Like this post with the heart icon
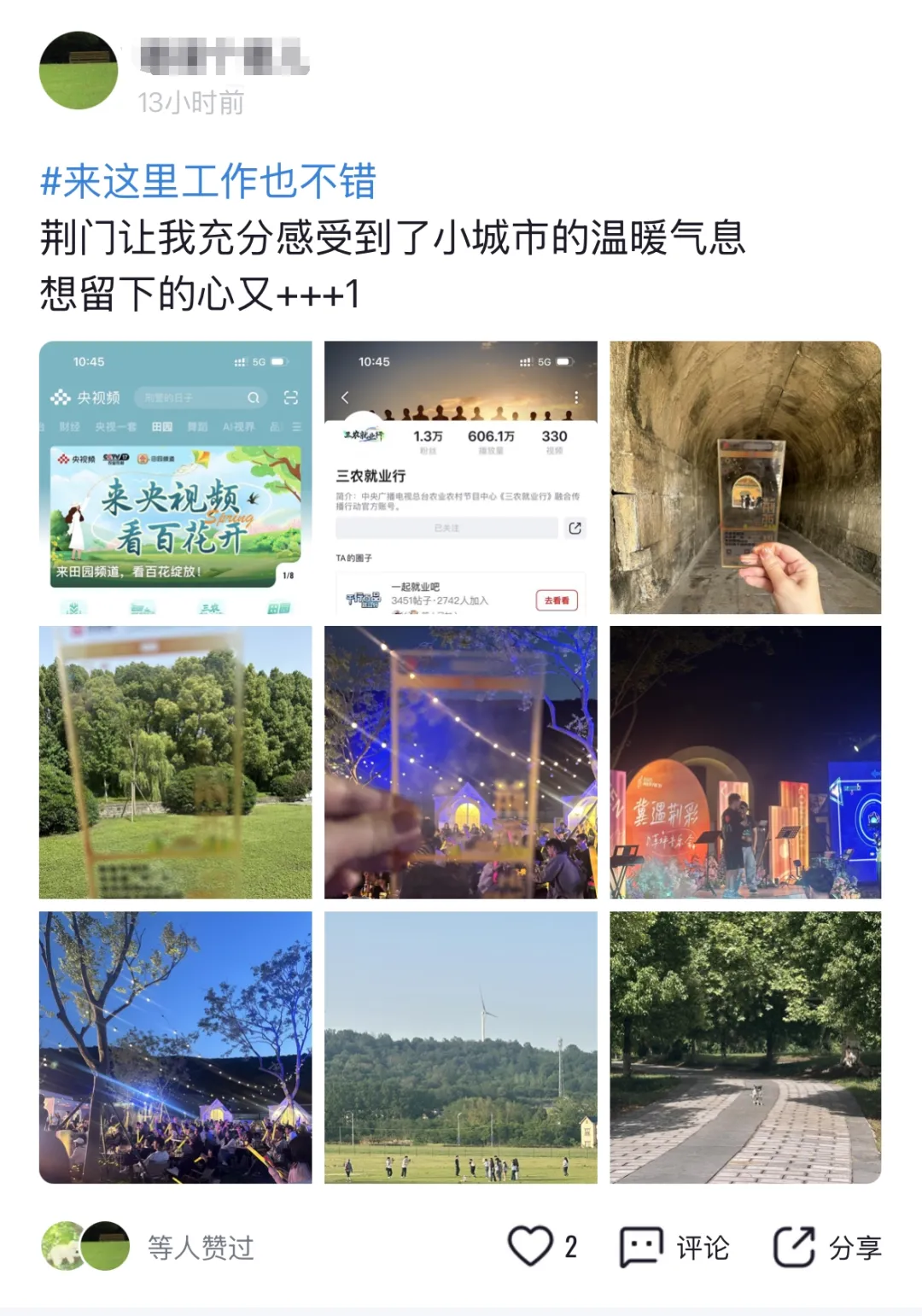Image resolution: width=922 pixels, height=1316 pixels. 531,1247
